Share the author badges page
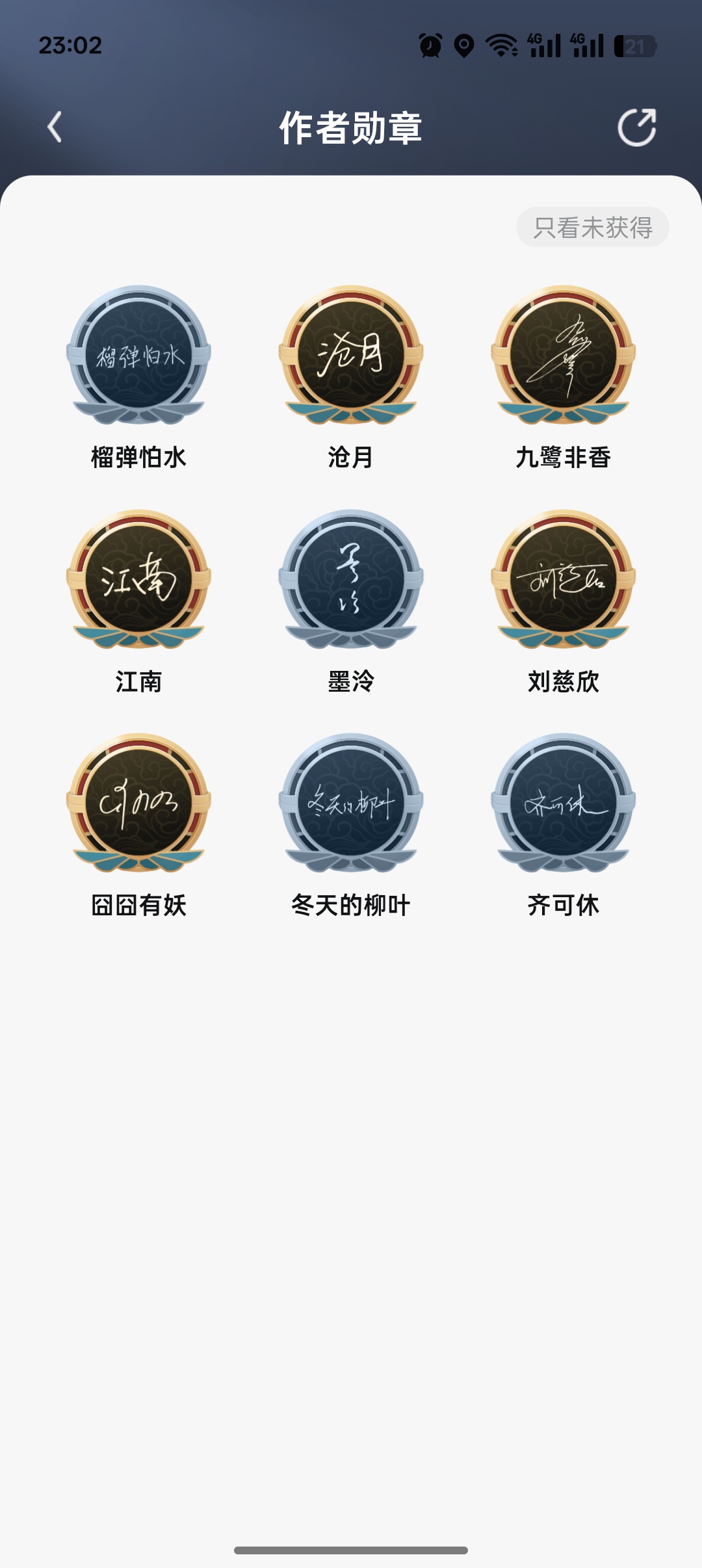702x1568 pixels. pos(636,127)
